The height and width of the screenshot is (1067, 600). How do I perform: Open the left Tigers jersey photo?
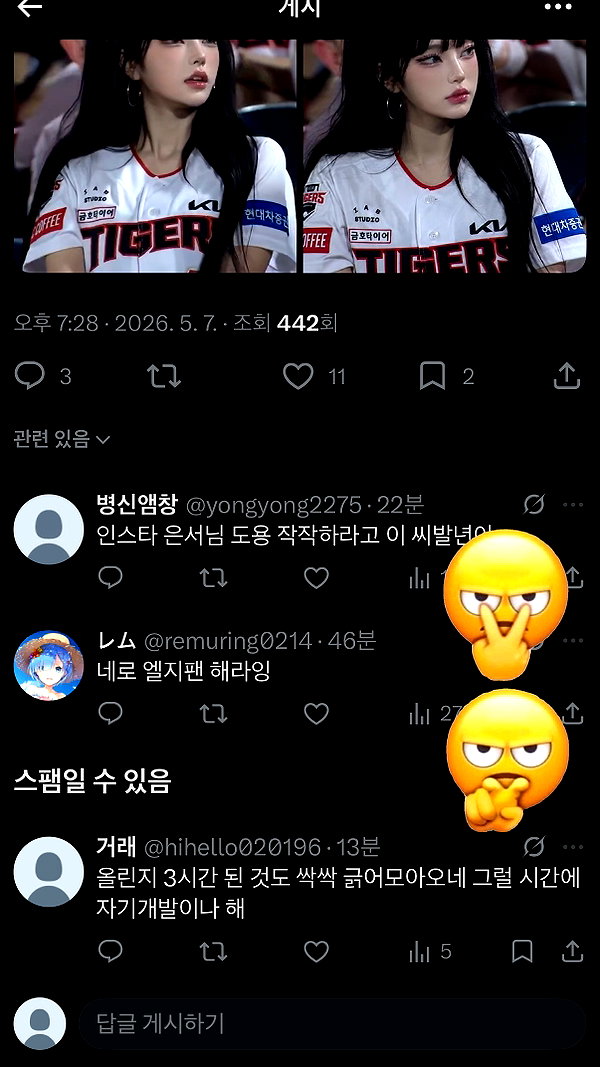pyautogui.click(x=155, y=156)
